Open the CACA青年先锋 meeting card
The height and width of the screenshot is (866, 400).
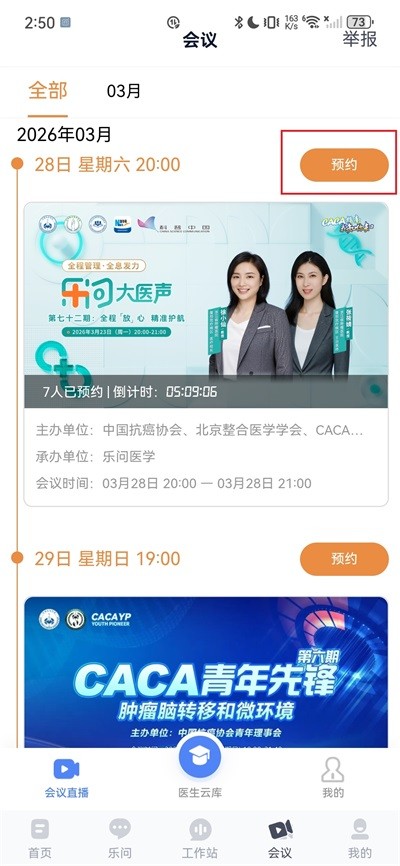(x=206, y=672)
